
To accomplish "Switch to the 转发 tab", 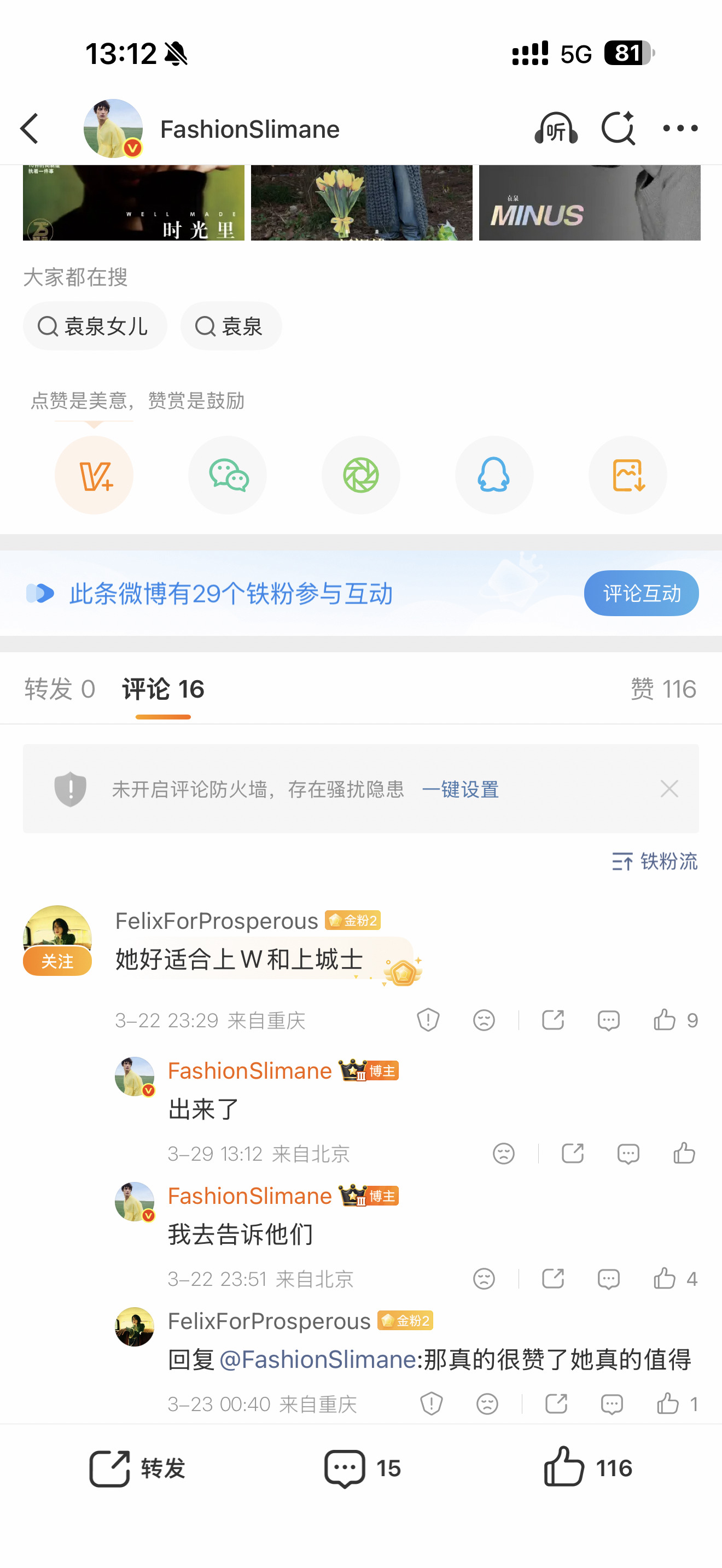I will [x=59, y=689].
